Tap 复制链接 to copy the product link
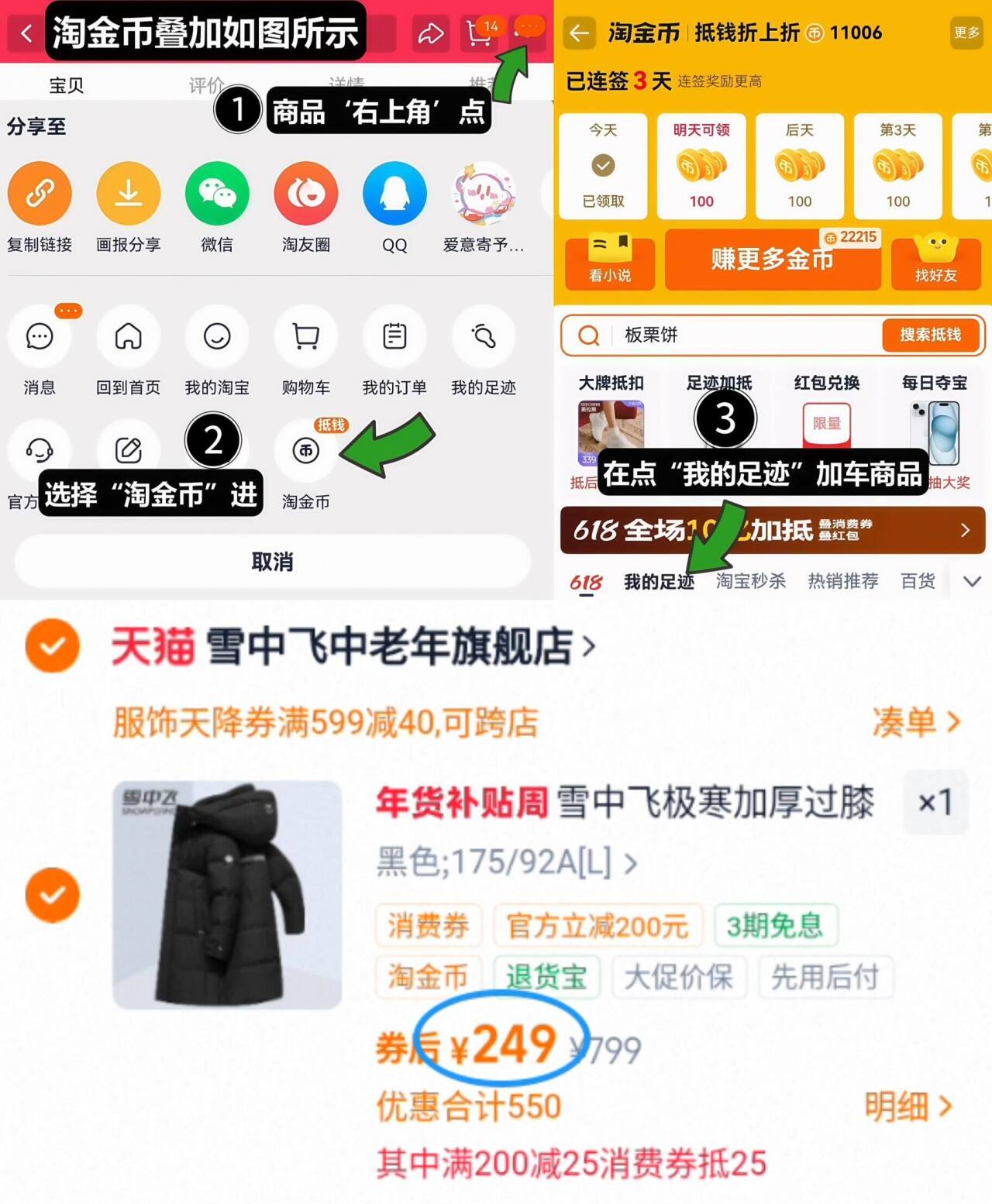The height and width of the screenshot is (1204, 992). (x=40, y=194)
